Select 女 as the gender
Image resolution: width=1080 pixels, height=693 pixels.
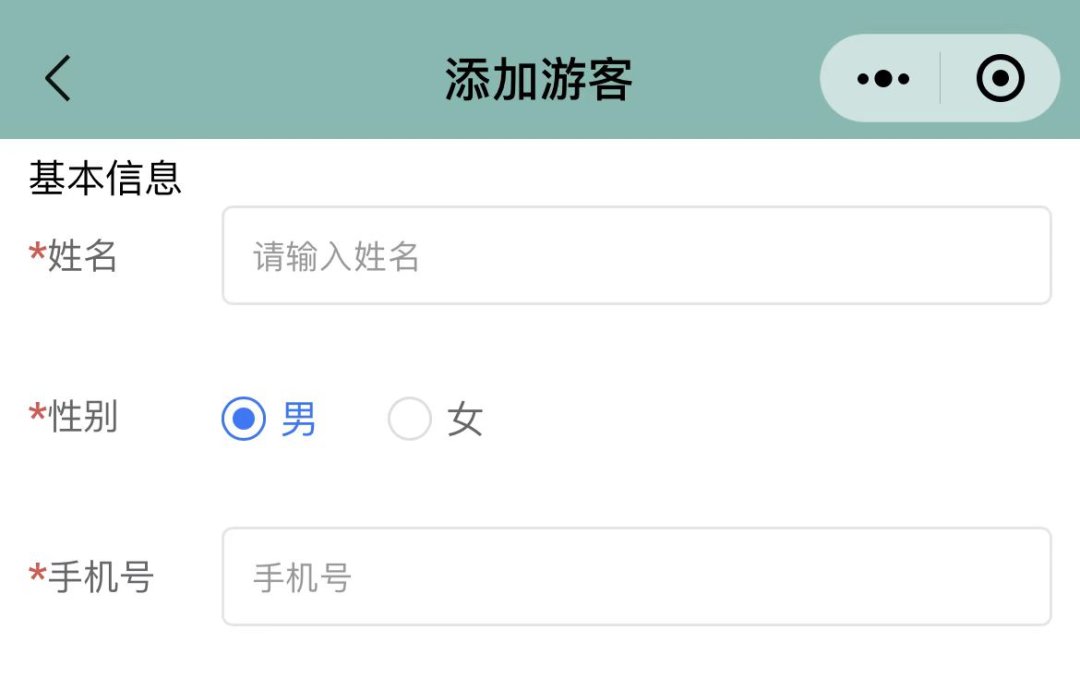tap(410, 419)
